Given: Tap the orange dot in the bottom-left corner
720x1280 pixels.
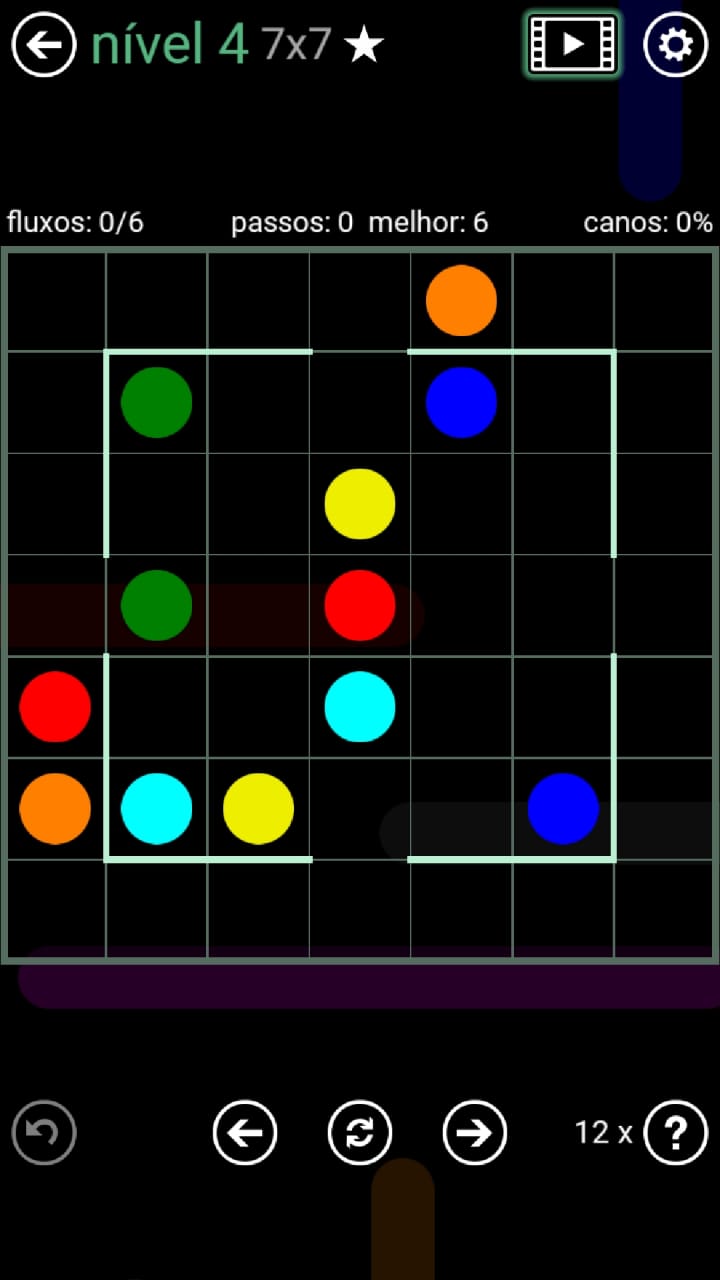Looking at the screenshot, I should (55, 808).
